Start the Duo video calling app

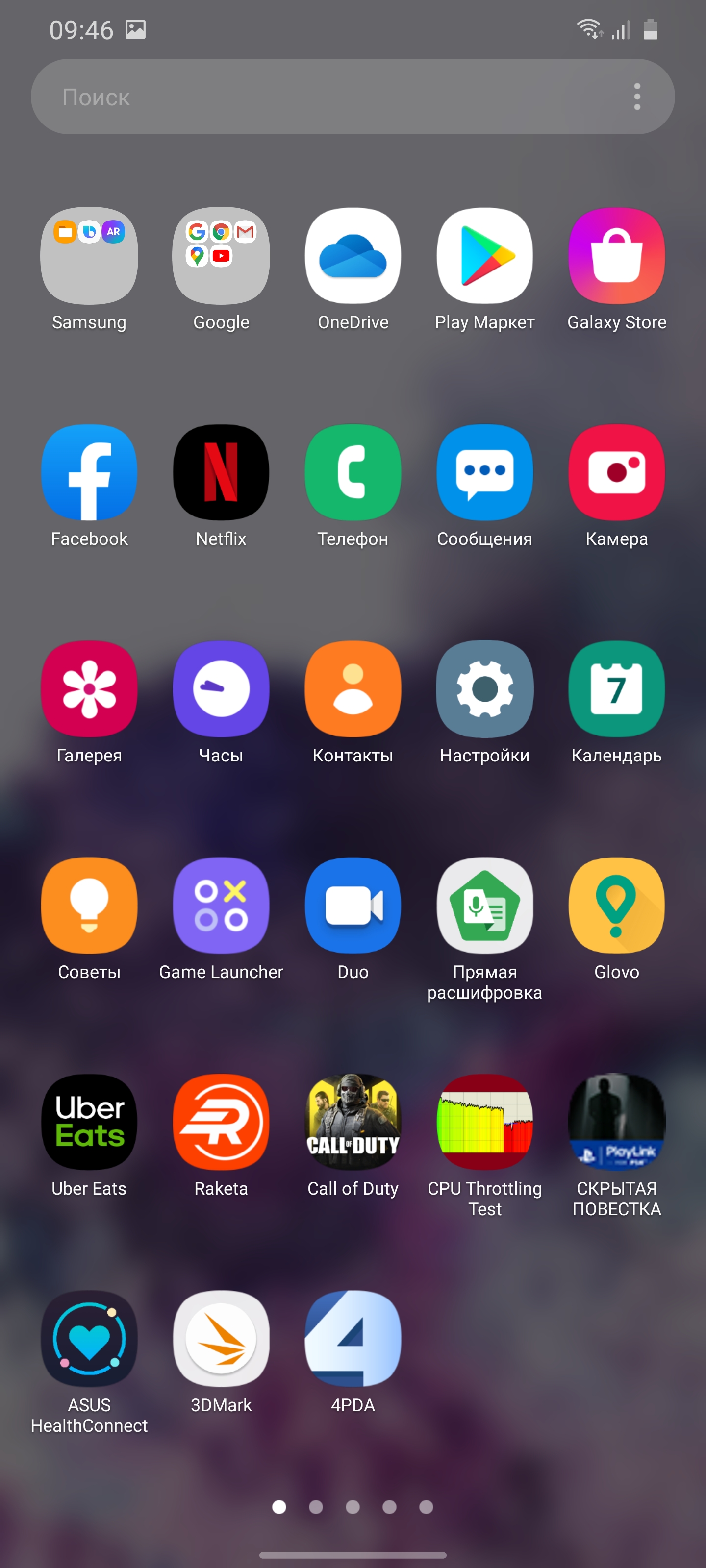353,906
